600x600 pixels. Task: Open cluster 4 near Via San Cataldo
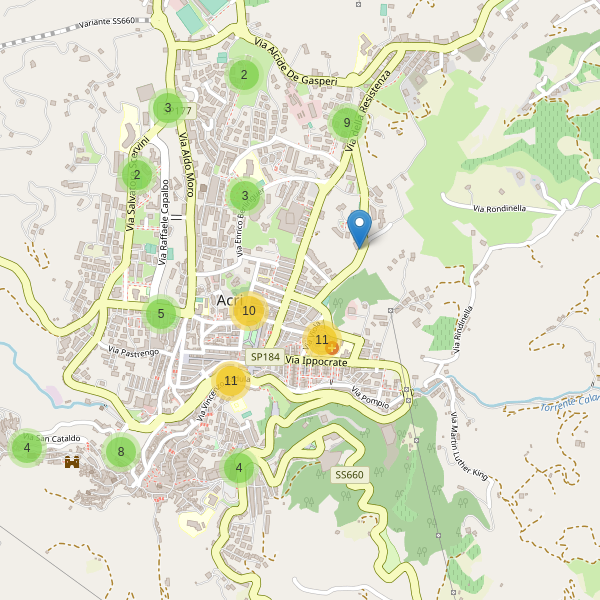pos(26,447)
